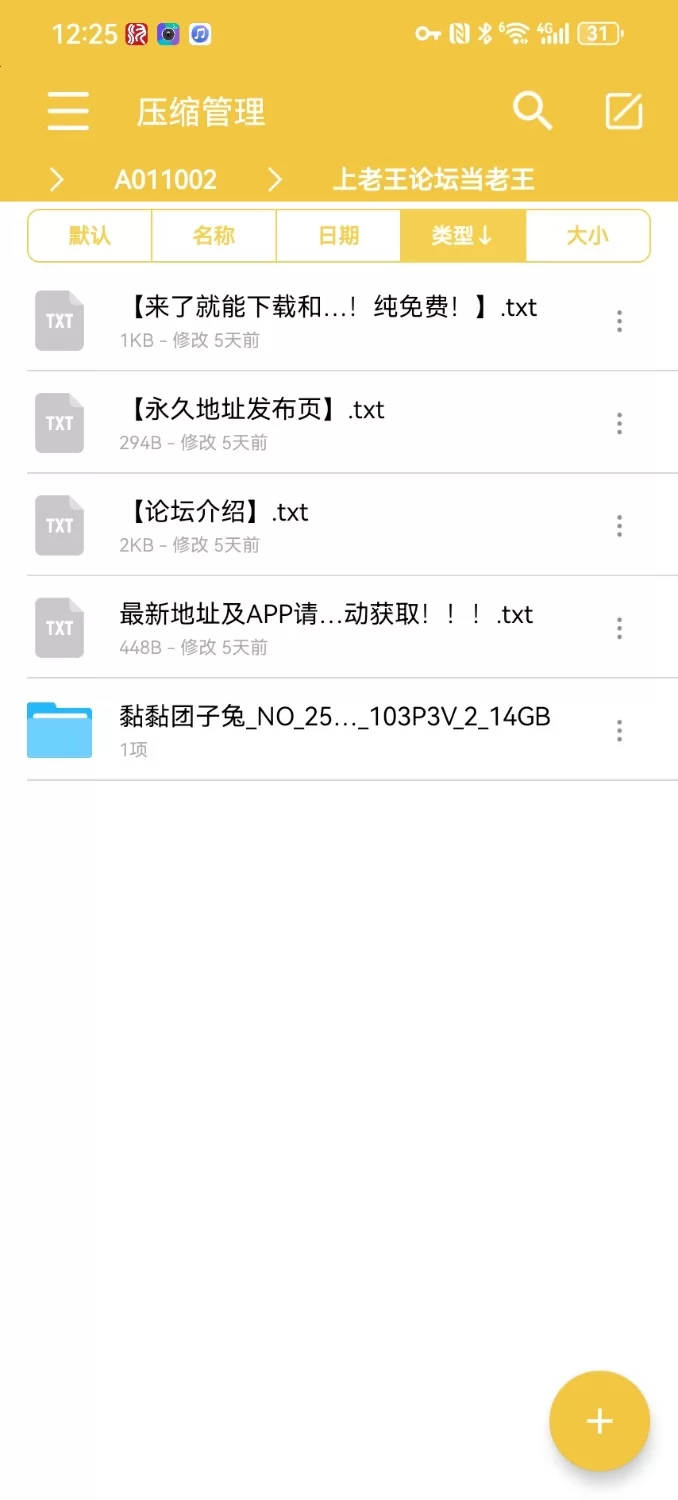The image size is (678, 1500).
Task: Open the hamburger drawer menu
Action: (x=68, y=111)
